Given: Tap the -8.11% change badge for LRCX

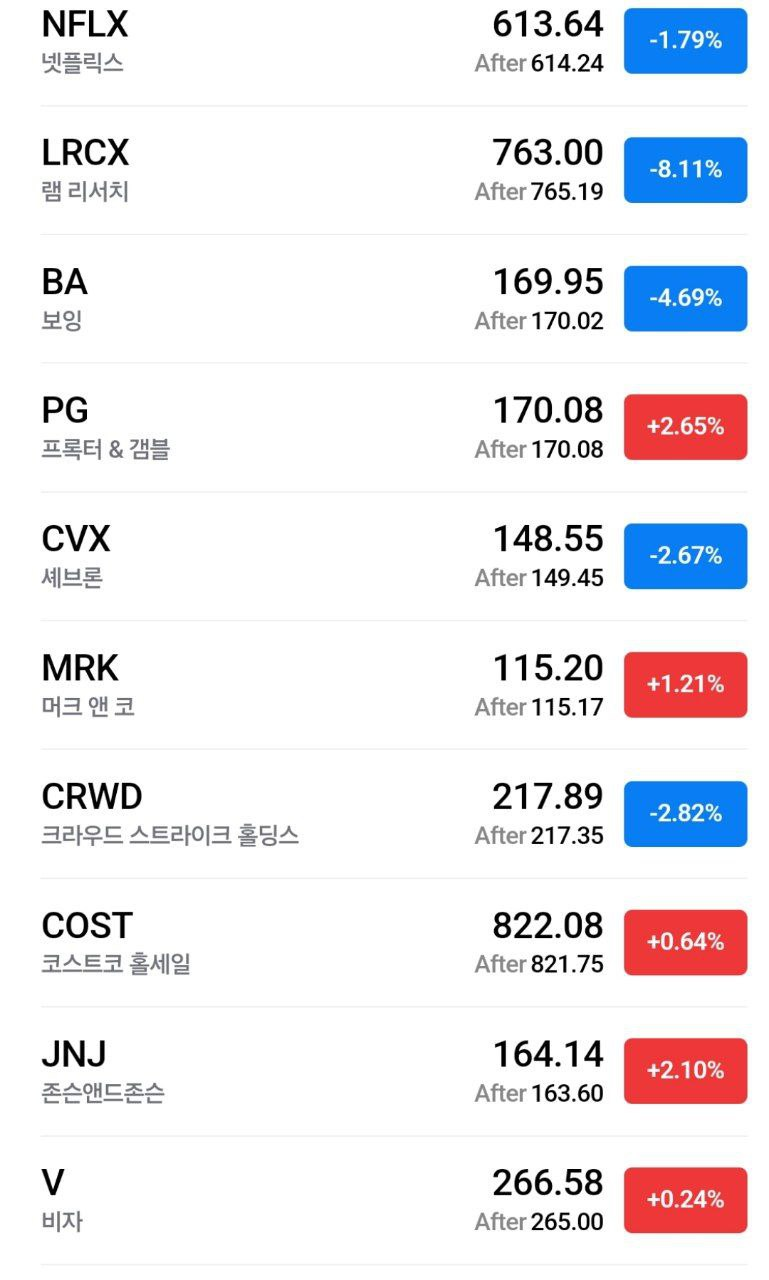Looking at the screenshot, I should click(x=685, y=170).
